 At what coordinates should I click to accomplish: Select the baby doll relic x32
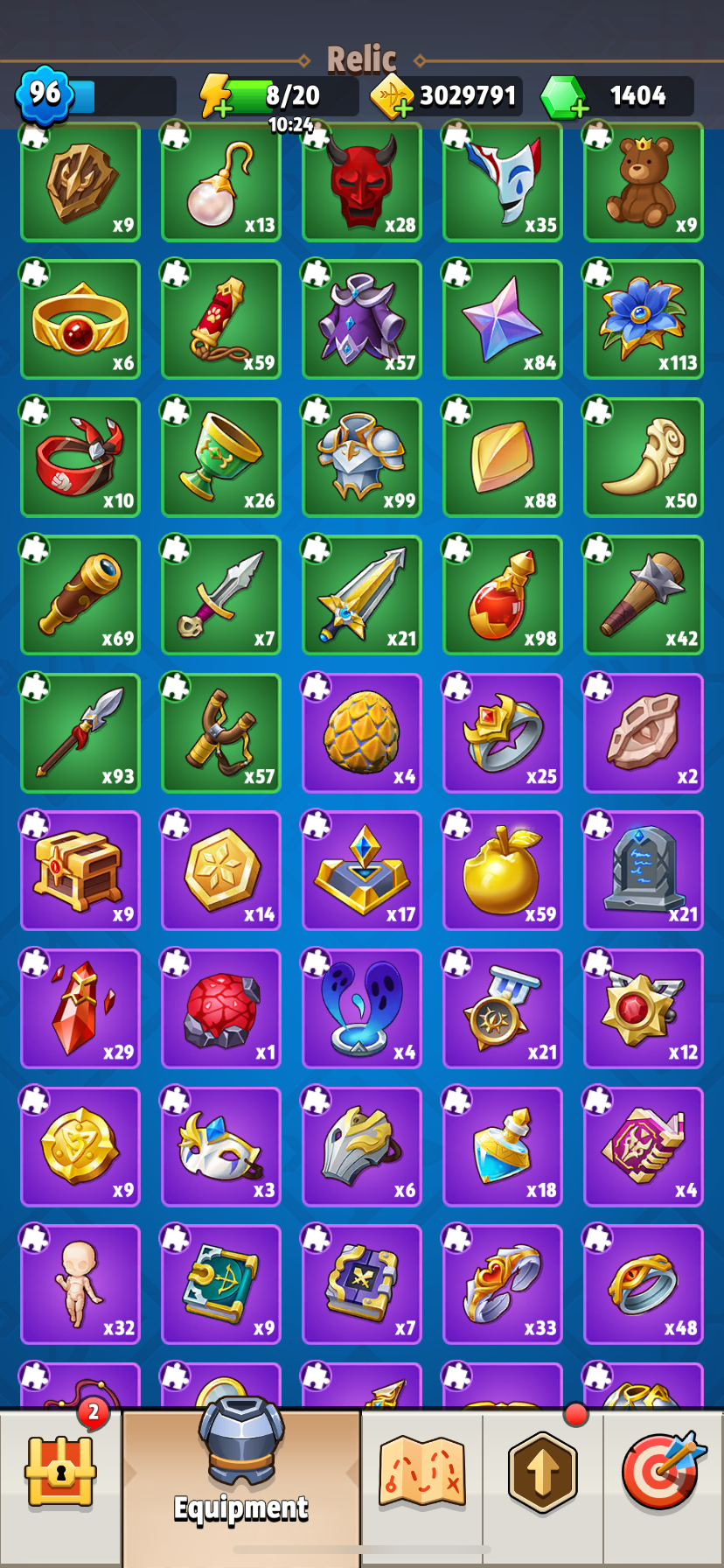coord(80,1284)
